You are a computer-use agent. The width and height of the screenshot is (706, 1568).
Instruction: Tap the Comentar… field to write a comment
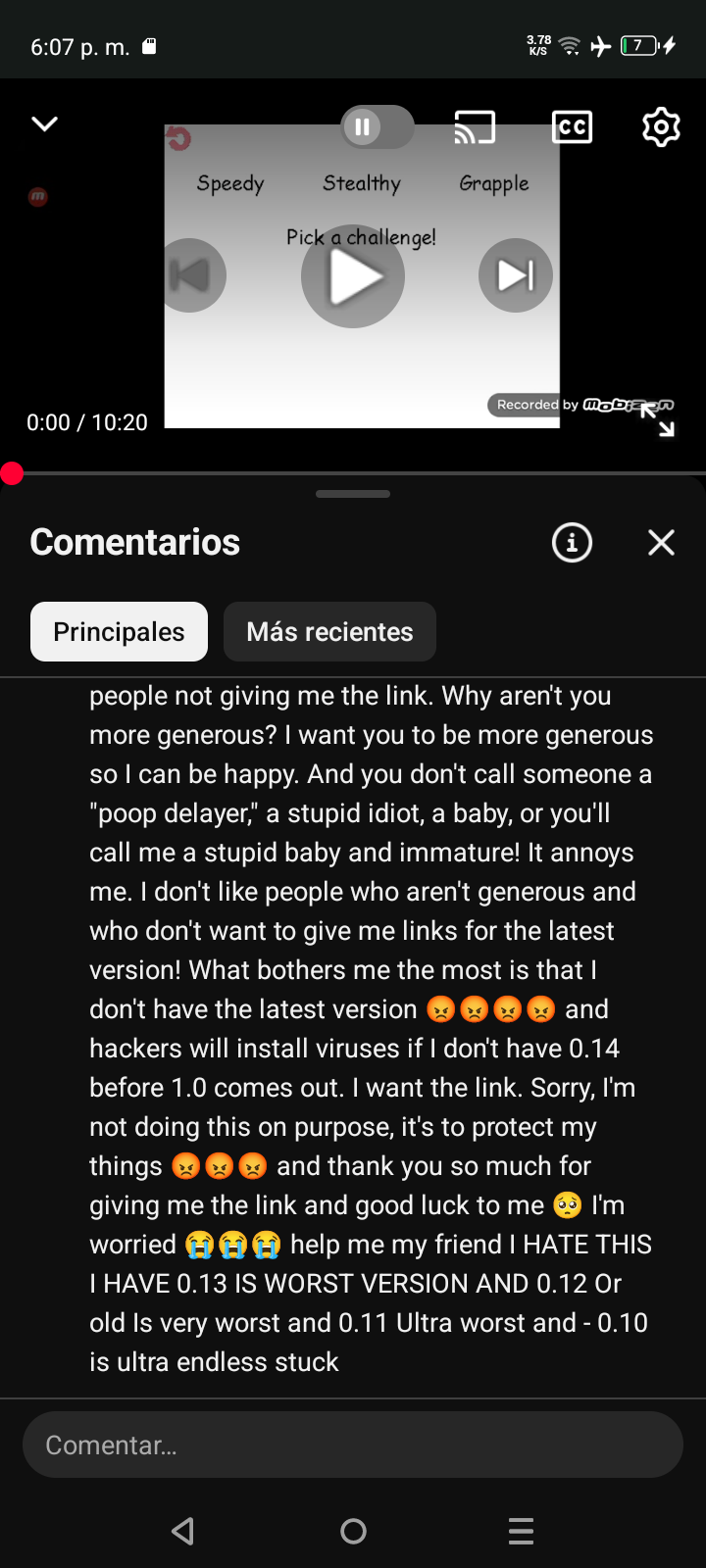click(x=353, y=1445)
